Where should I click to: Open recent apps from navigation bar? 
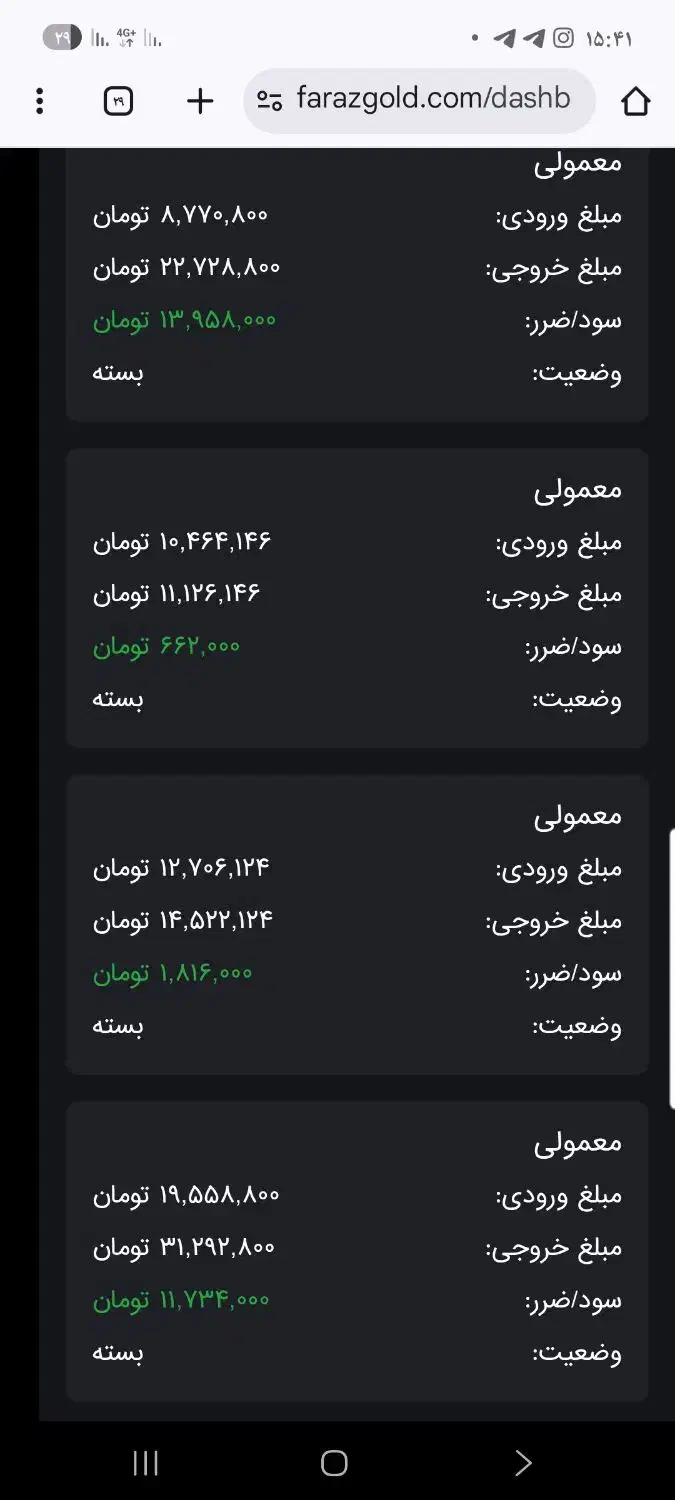(x=146, y=1464)
